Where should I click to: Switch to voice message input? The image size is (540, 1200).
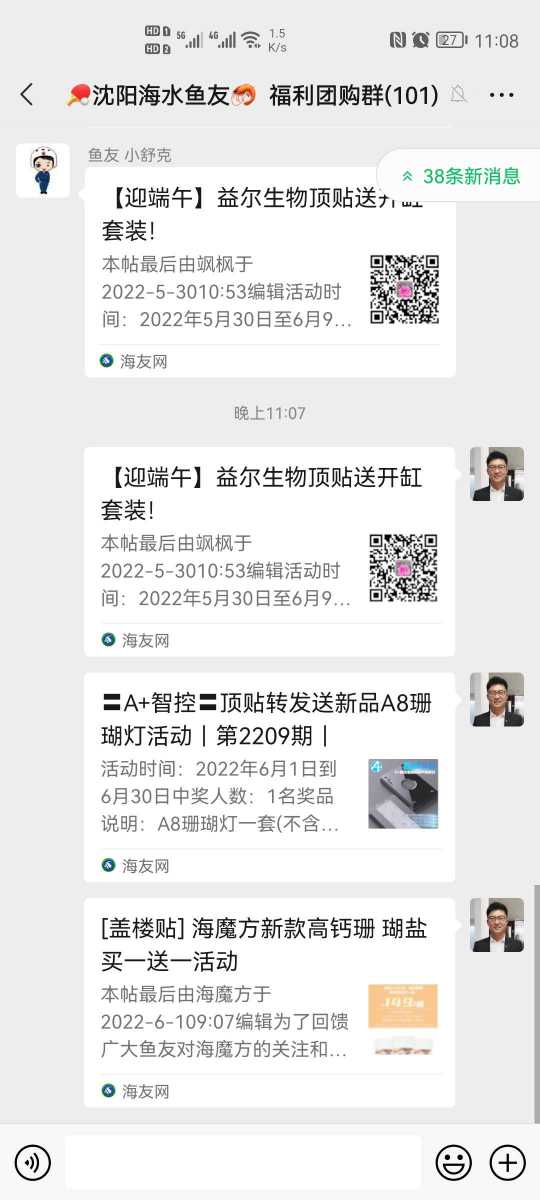click(x=33, y=1162)
